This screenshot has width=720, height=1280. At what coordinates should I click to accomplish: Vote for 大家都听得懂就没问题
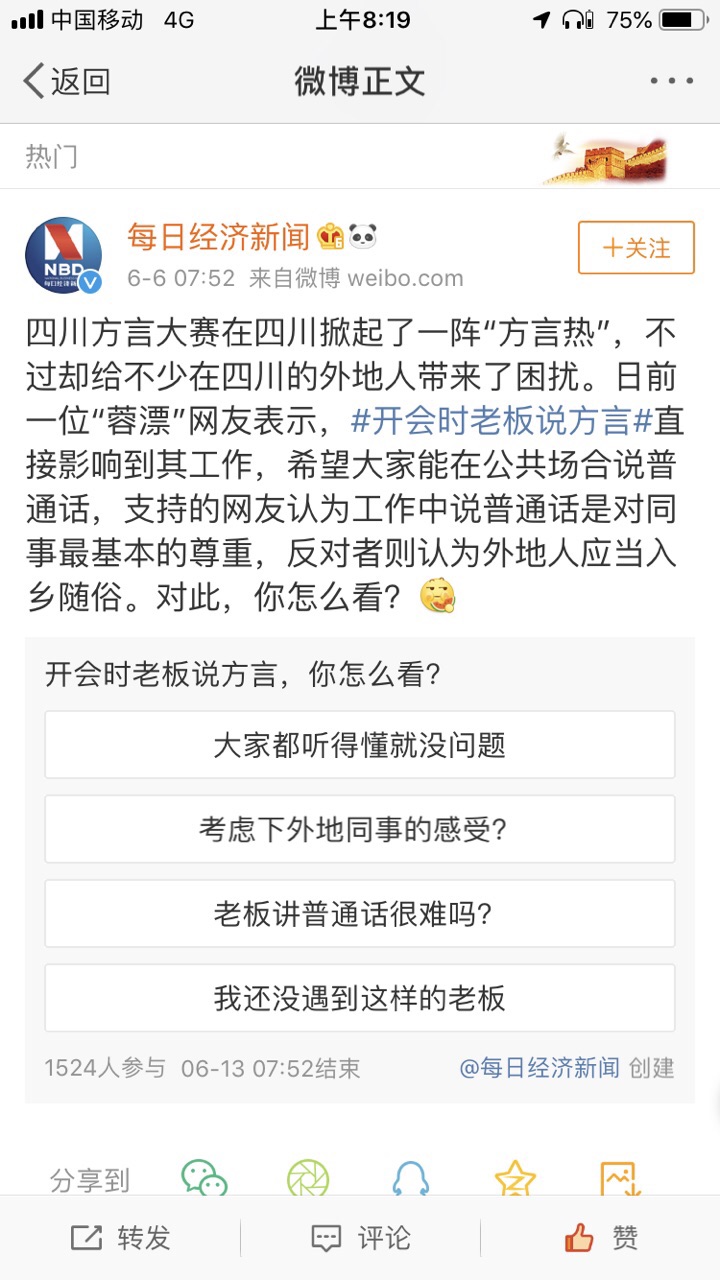360,745
